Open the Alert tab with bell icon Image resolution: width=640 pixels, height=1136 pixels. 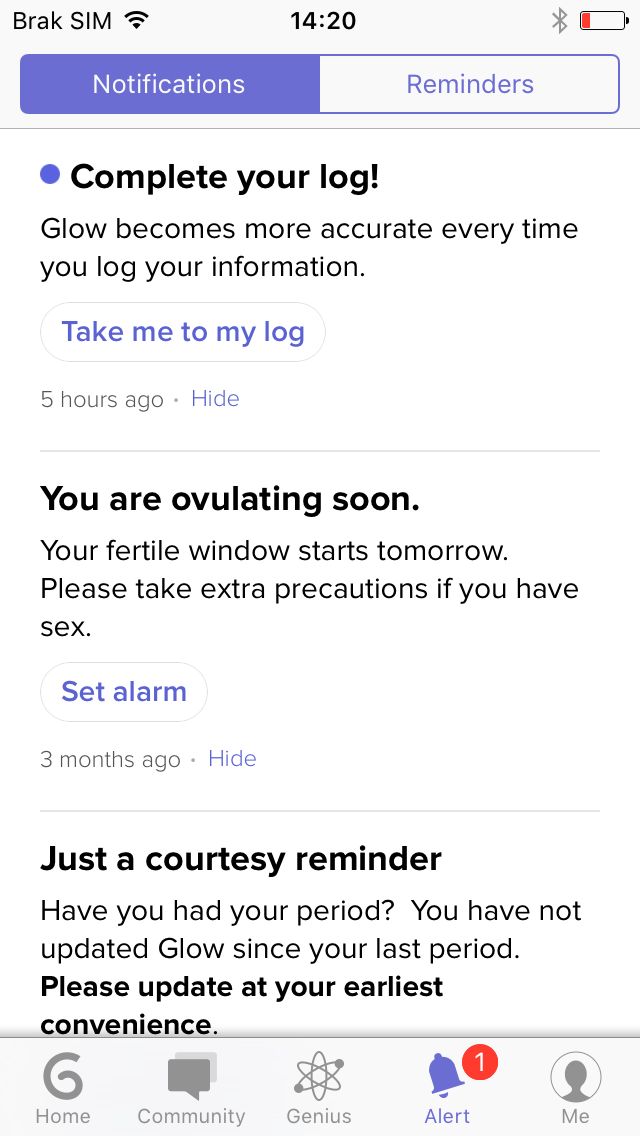tap(447, 1087)
